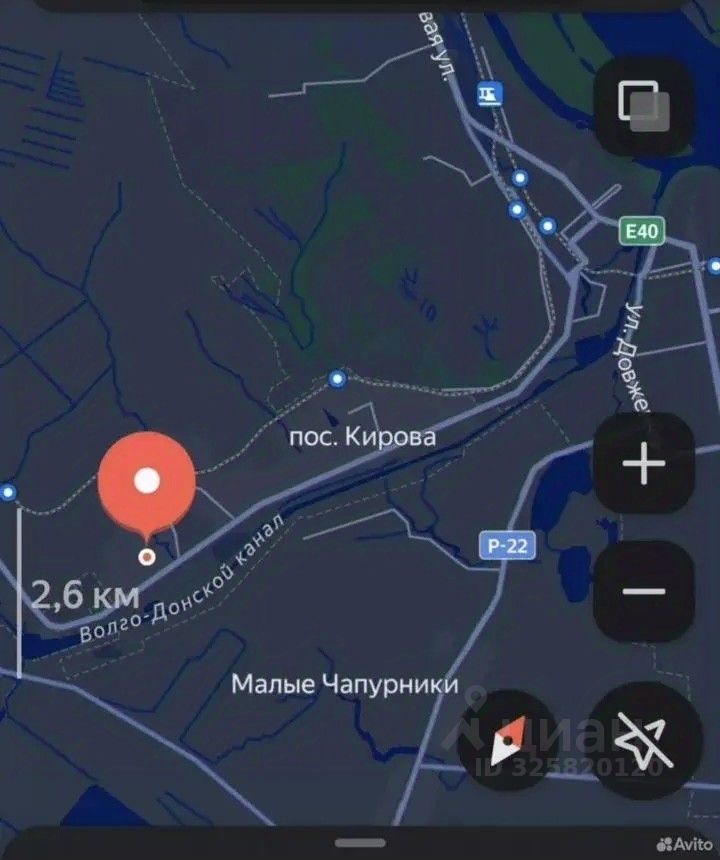Center map on my location
This screenshot has height=860, width=720.
click(643, 742)
